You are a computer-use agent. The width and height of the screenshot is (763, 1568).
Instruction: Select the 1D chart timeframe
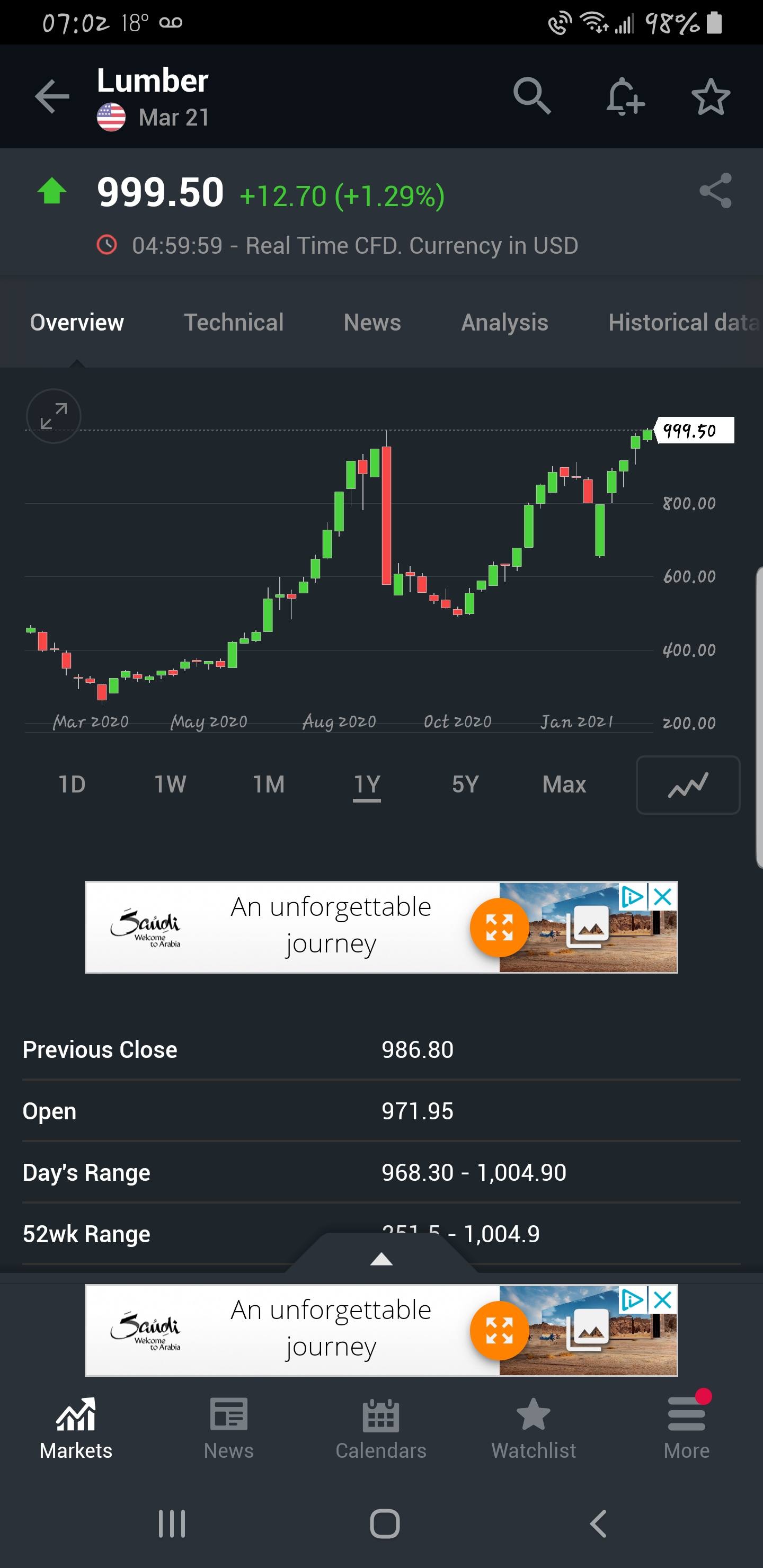72,784
